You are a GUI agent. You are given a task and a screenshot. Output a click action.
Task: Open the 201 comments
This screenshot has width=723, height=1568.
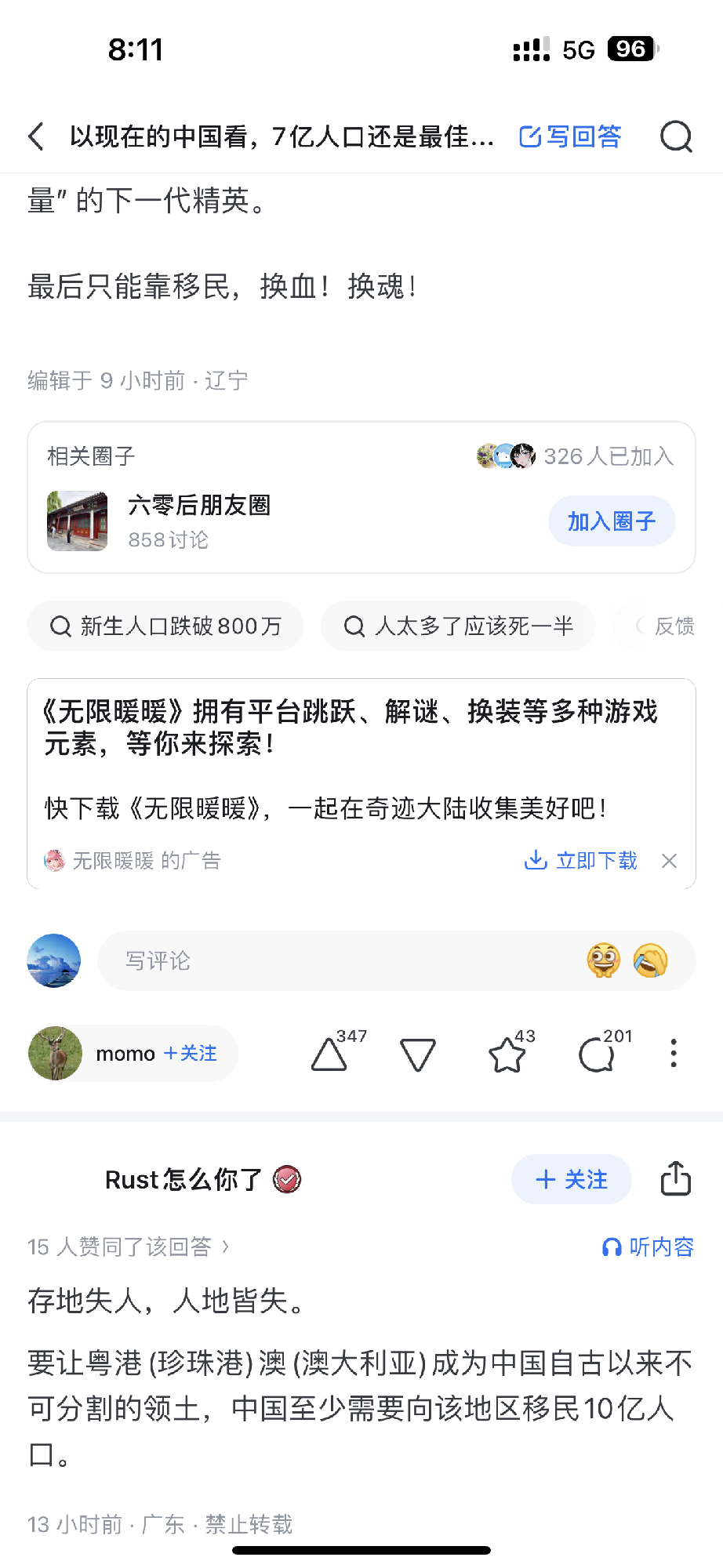tap(597, 1054)
